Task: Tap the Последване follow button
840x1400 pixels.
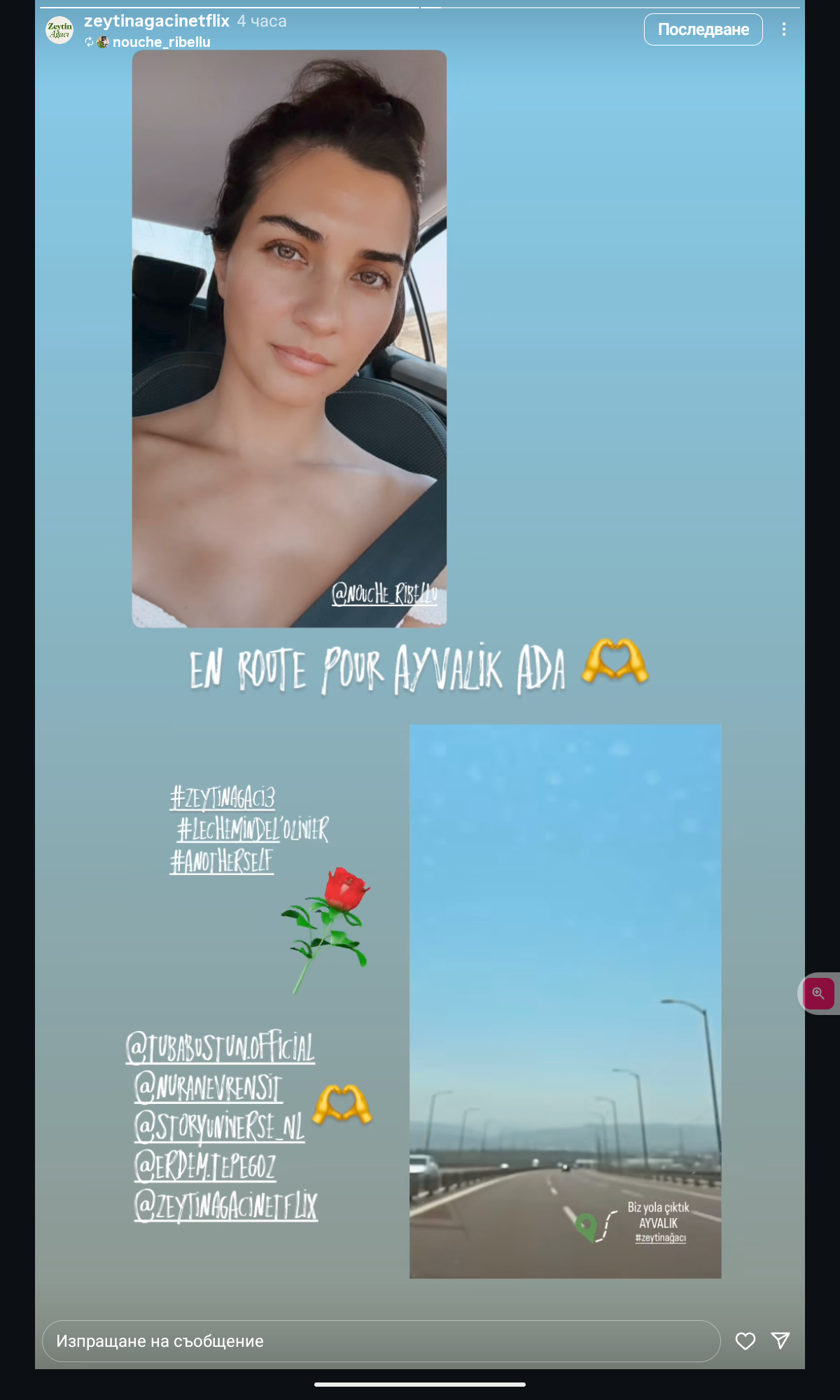Action: (x=703, y=29)
